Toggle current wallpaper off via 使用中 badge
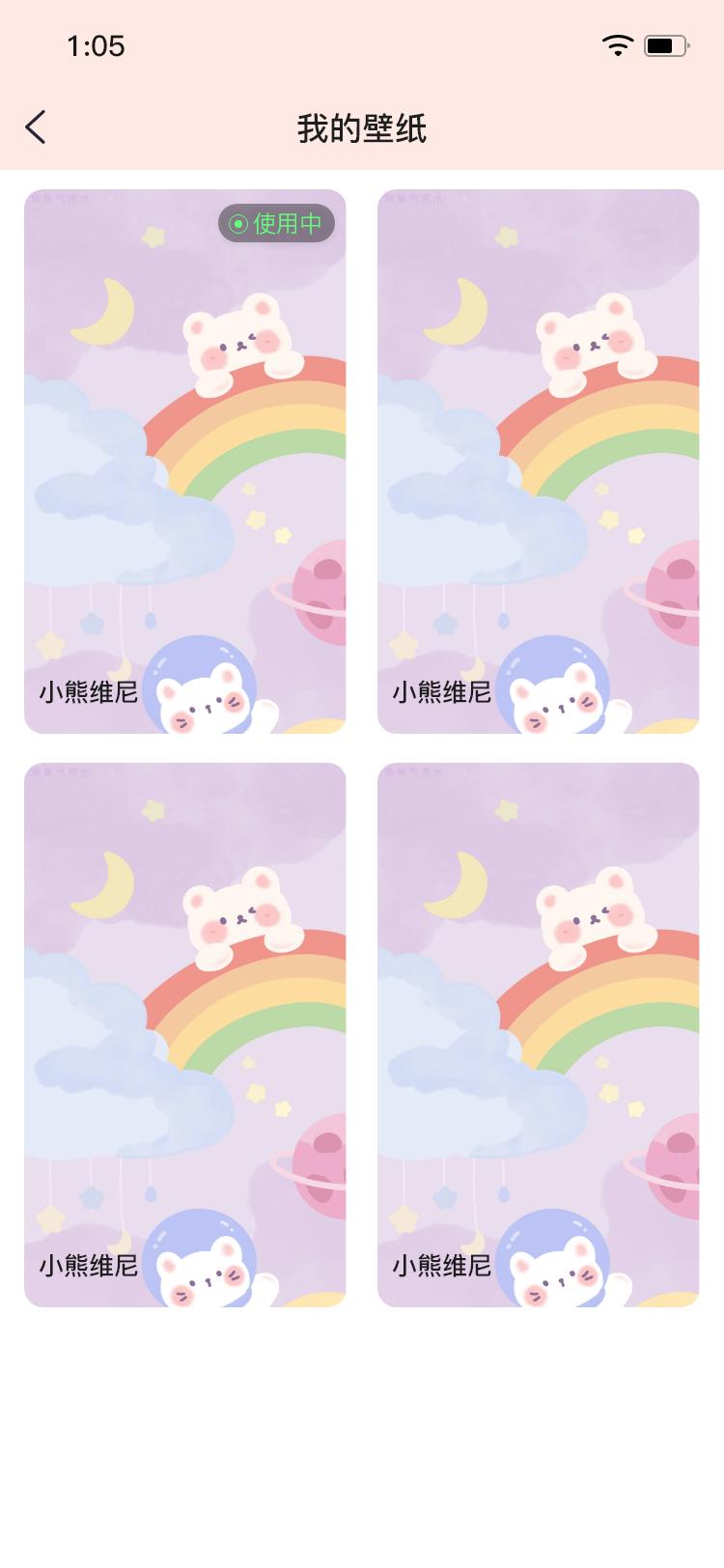This screenshot has height=1568, width=724. click(277, 223)
